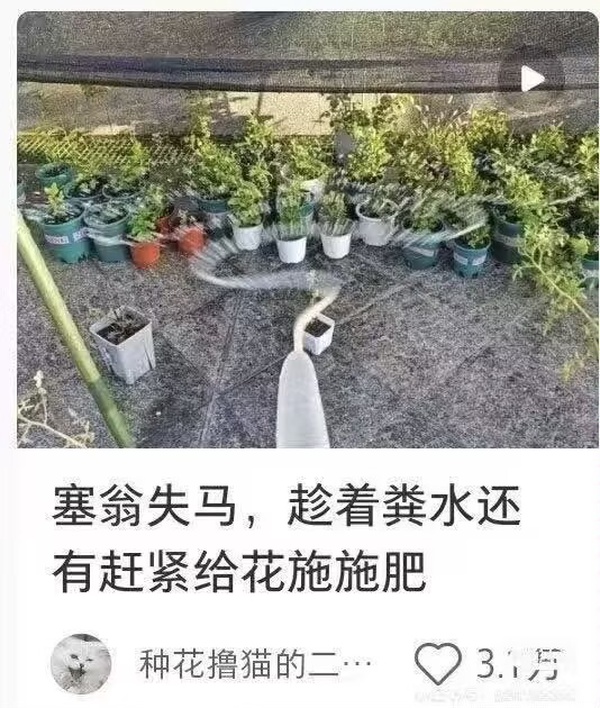Open the 种花撸猫 author profile avatar
The height and width of the screenshot is (708, 600).
(x=81, y=663)
